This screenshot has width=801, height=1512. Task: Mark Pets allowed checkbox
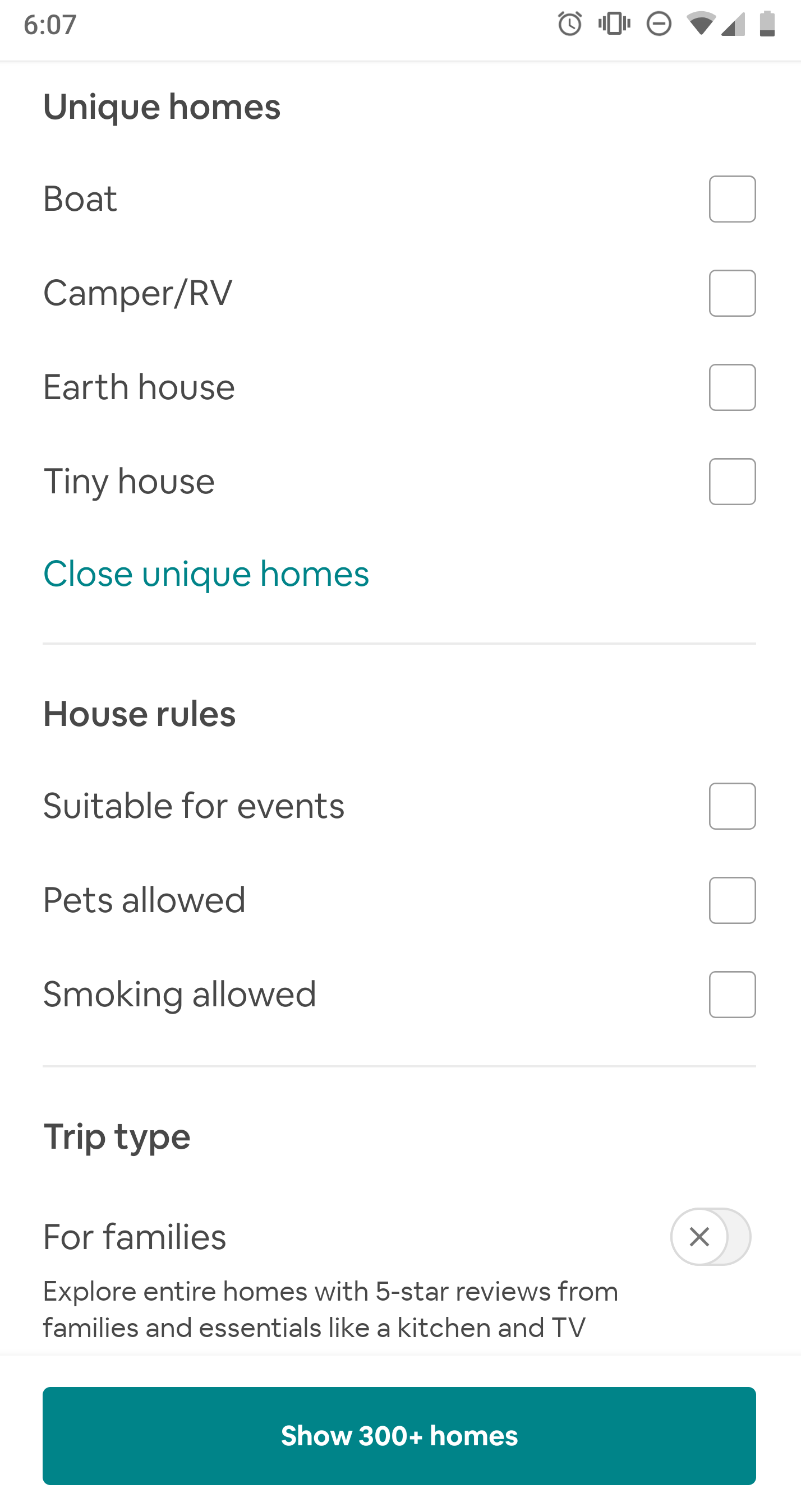[x=731, y=900]
